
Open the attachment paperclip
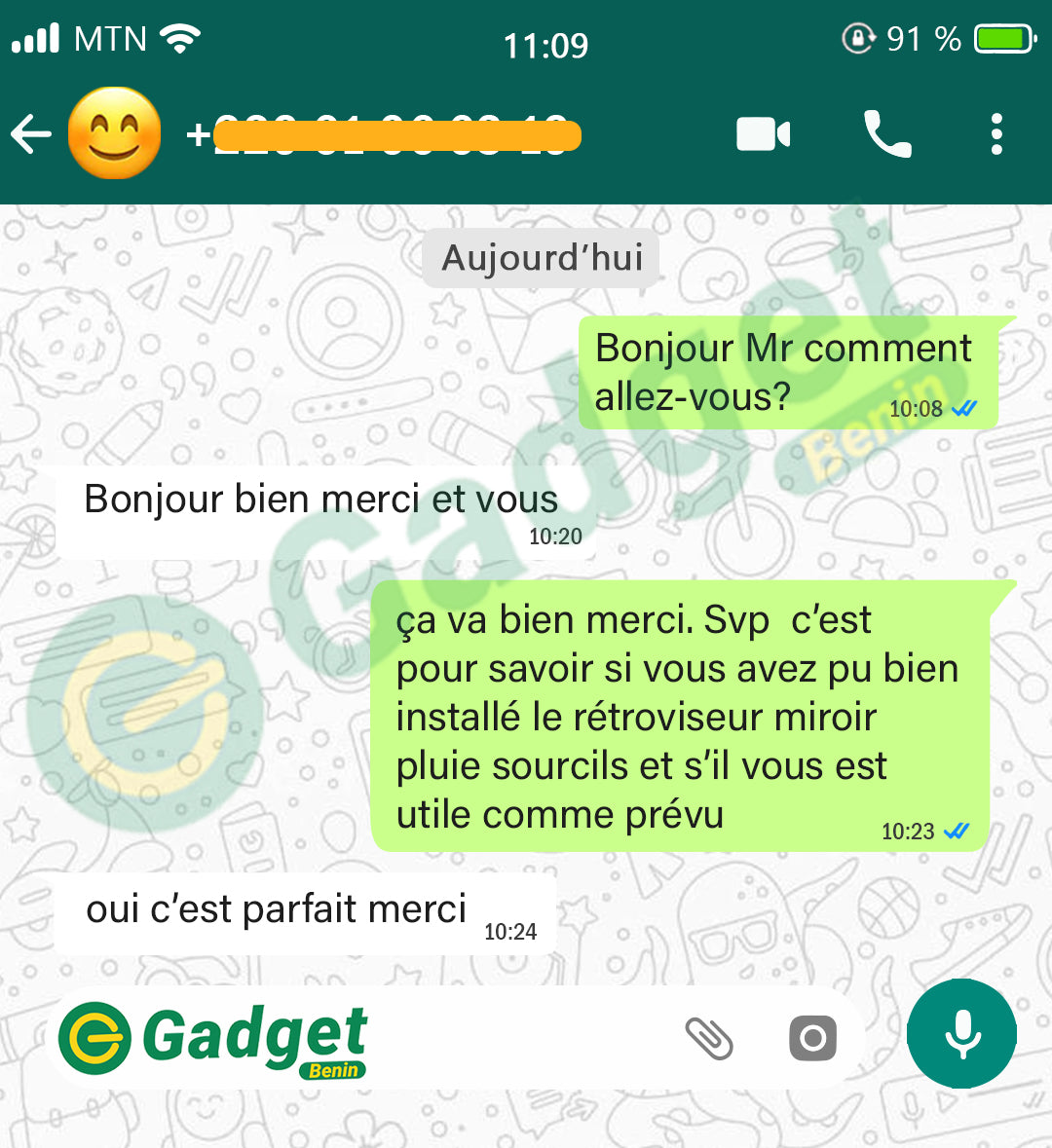709,1038
